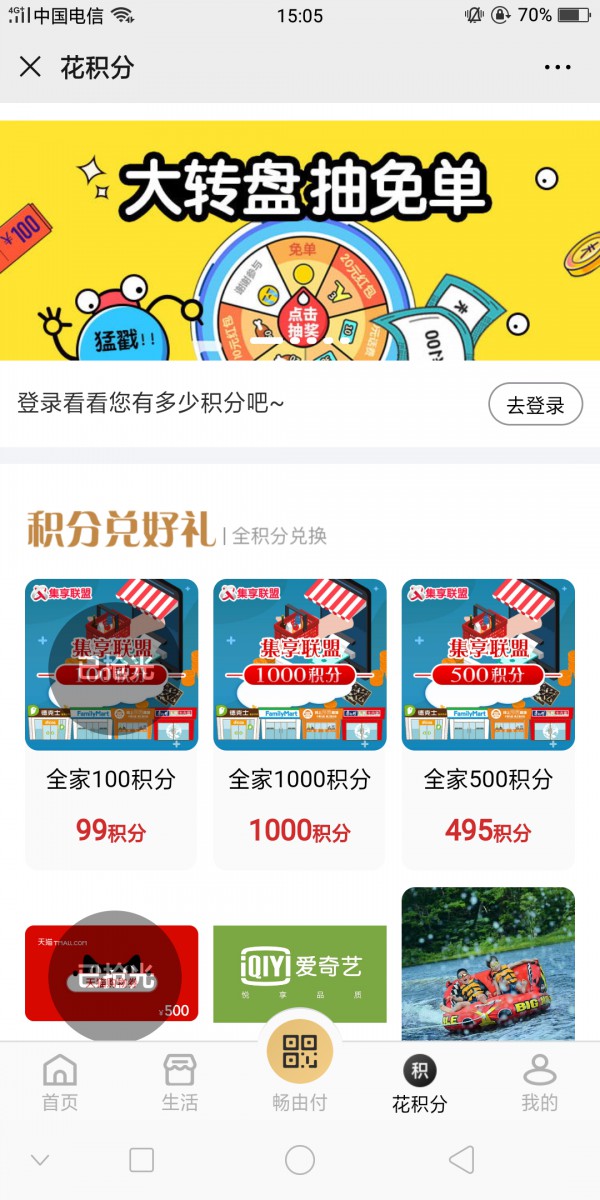This screenshot has height=1200, width=600.
Task: Select the 花积分 tab
Action: coord(419,1082)
